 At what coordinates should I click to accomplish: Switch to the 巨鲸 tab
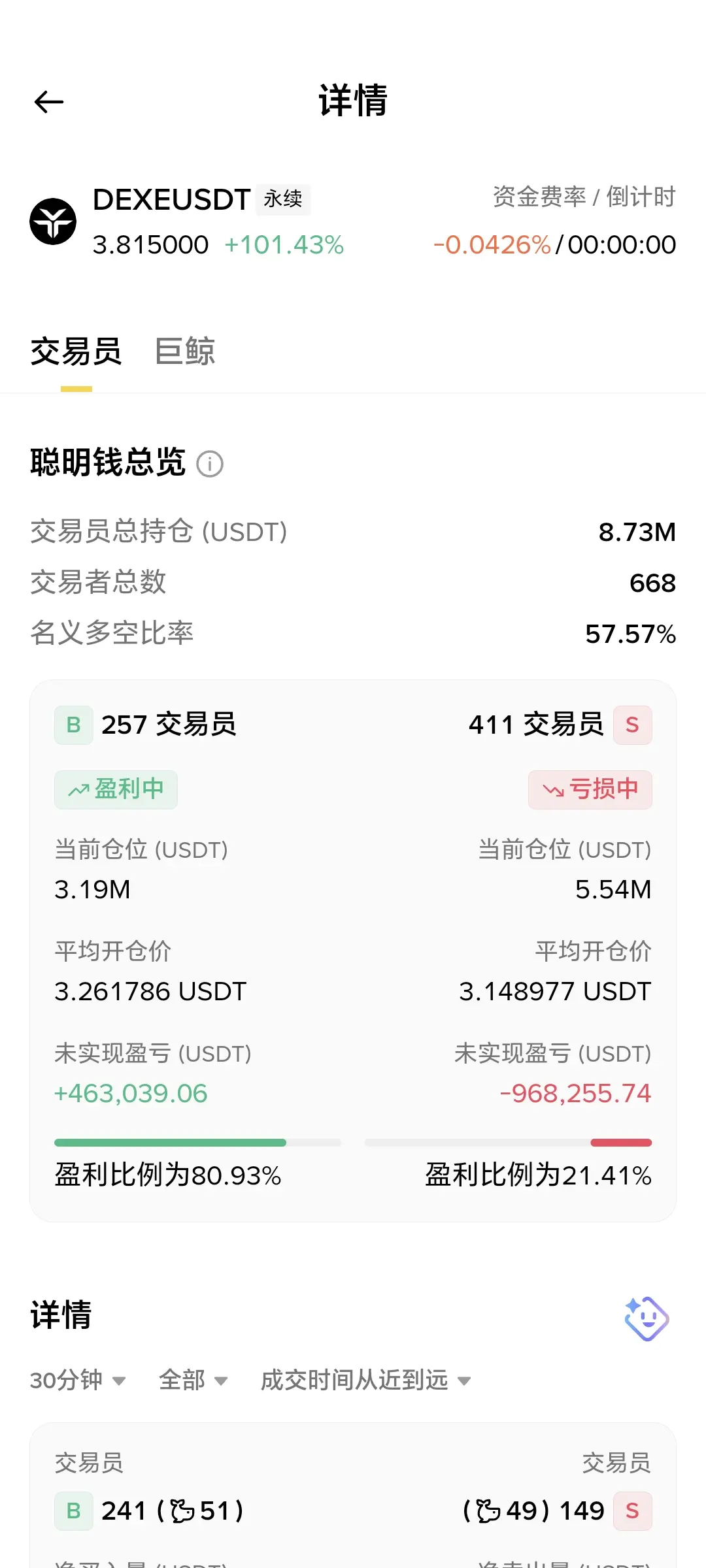point(185,351)
